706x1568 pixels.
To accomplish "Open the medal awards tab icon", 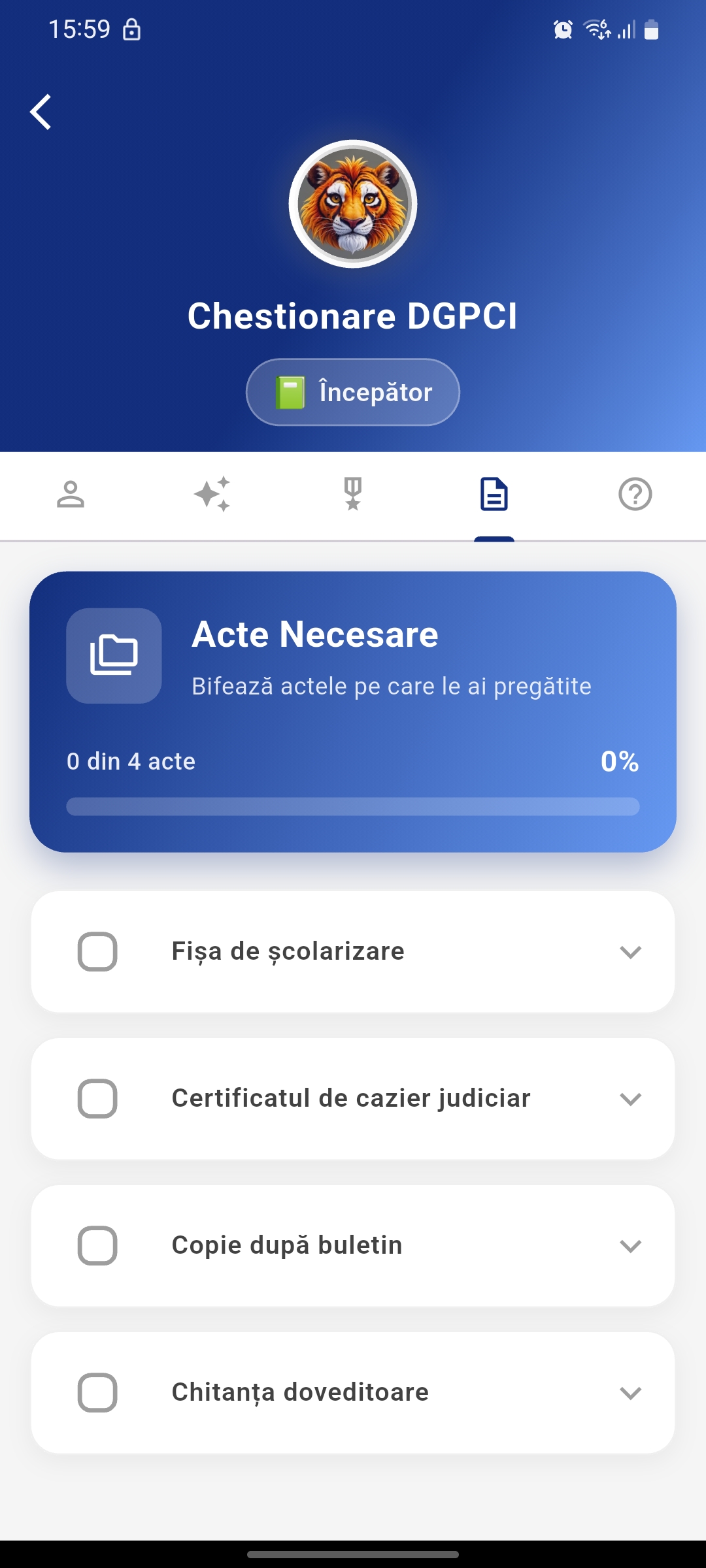I will pos(353,495).
